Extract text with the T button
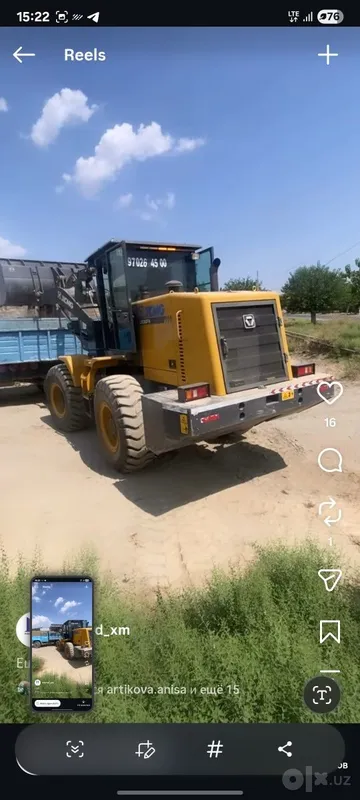 [x=322, y=695]
